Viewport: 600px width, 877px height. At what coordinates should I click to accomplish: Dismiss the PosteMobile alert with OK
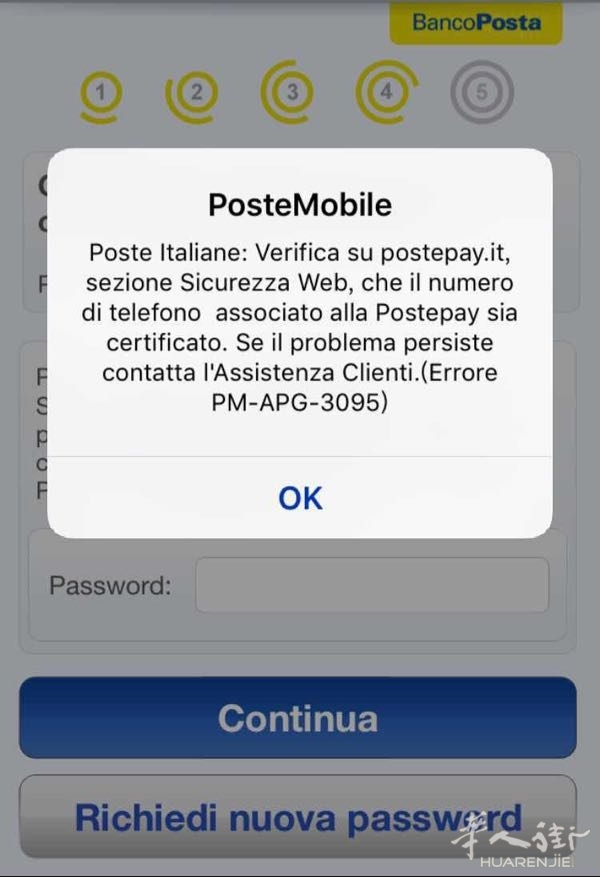coord(300,497)
